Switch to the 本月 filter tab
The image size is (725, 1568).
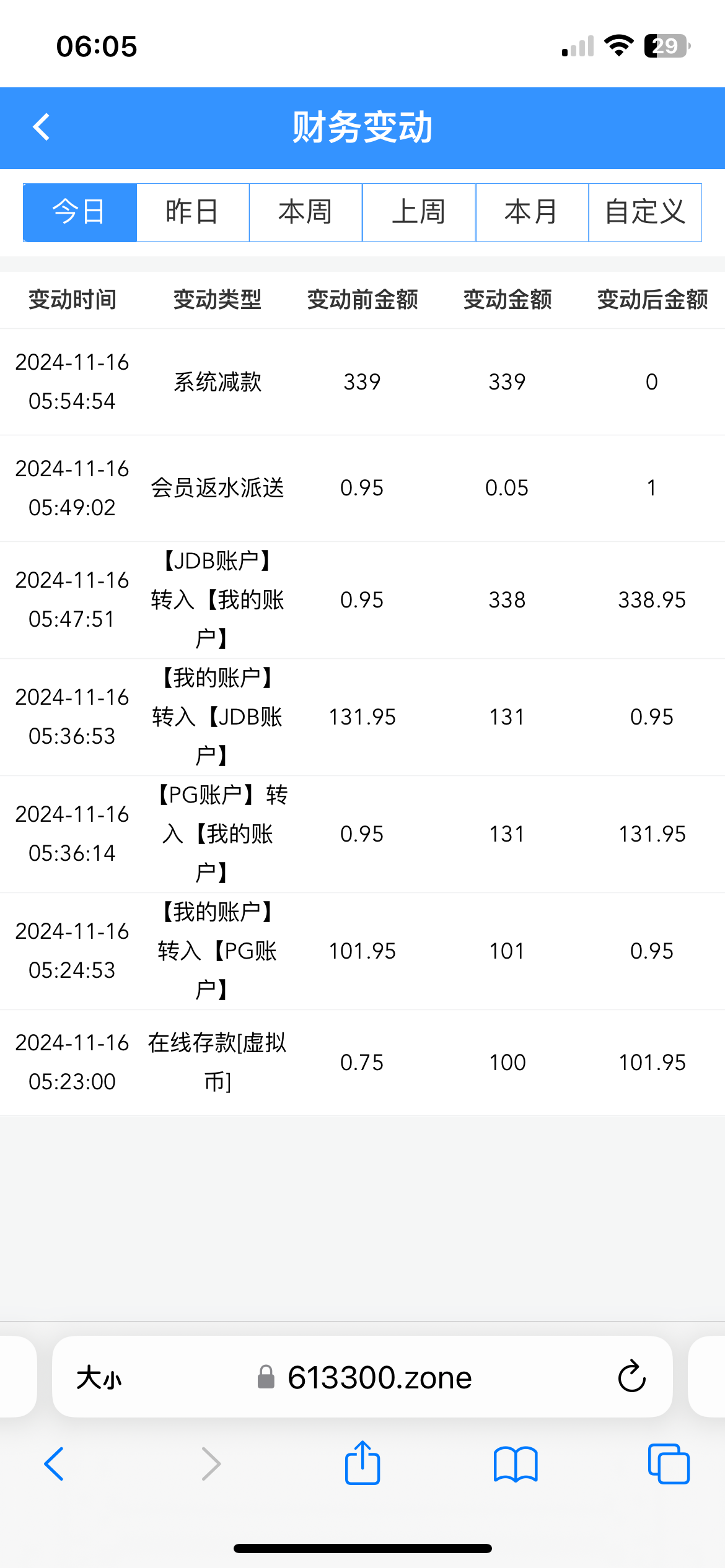[x=532, y=212]
